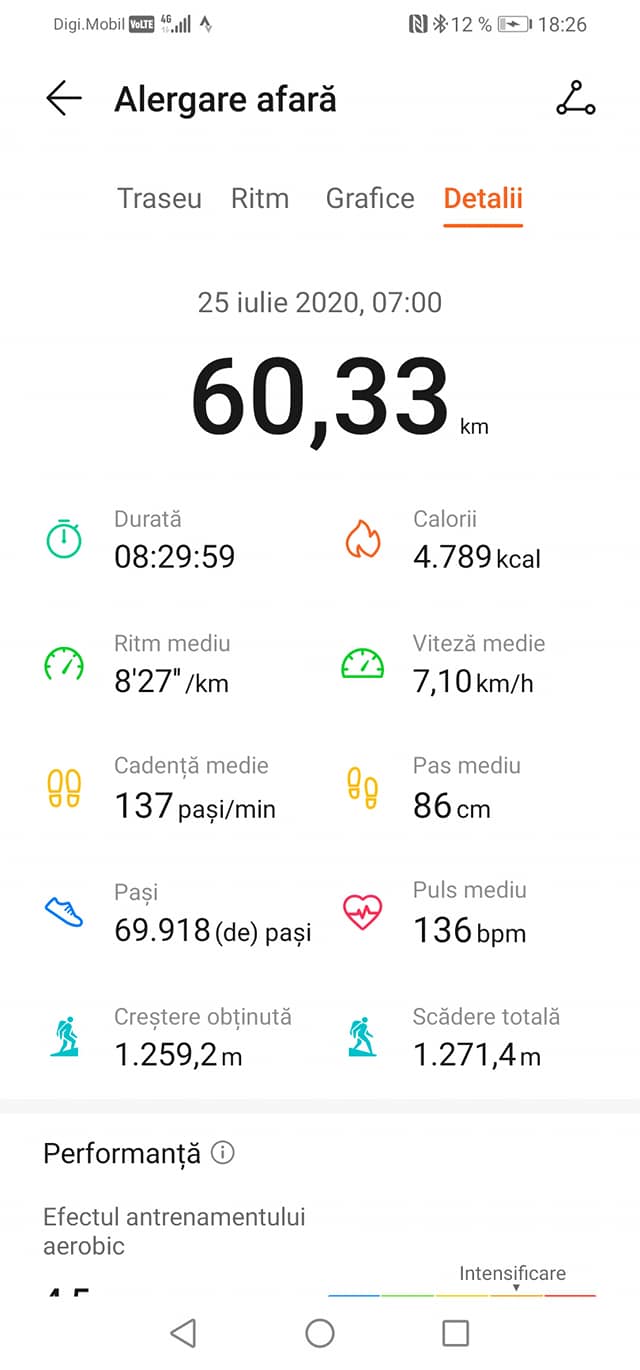
Task: Select the Detalii tab
Action: (x=483, y=198)
